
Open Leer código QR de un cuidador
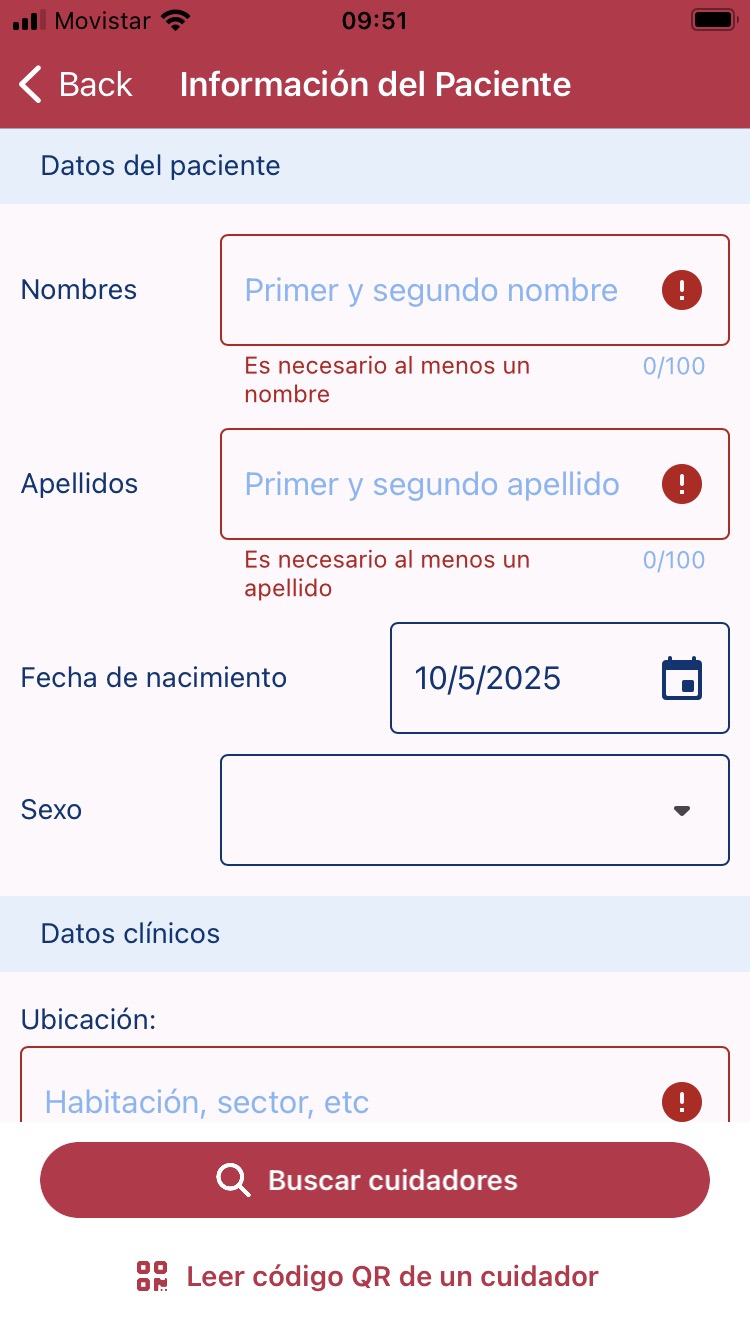pyautogui.click(x=368, y=1276)
